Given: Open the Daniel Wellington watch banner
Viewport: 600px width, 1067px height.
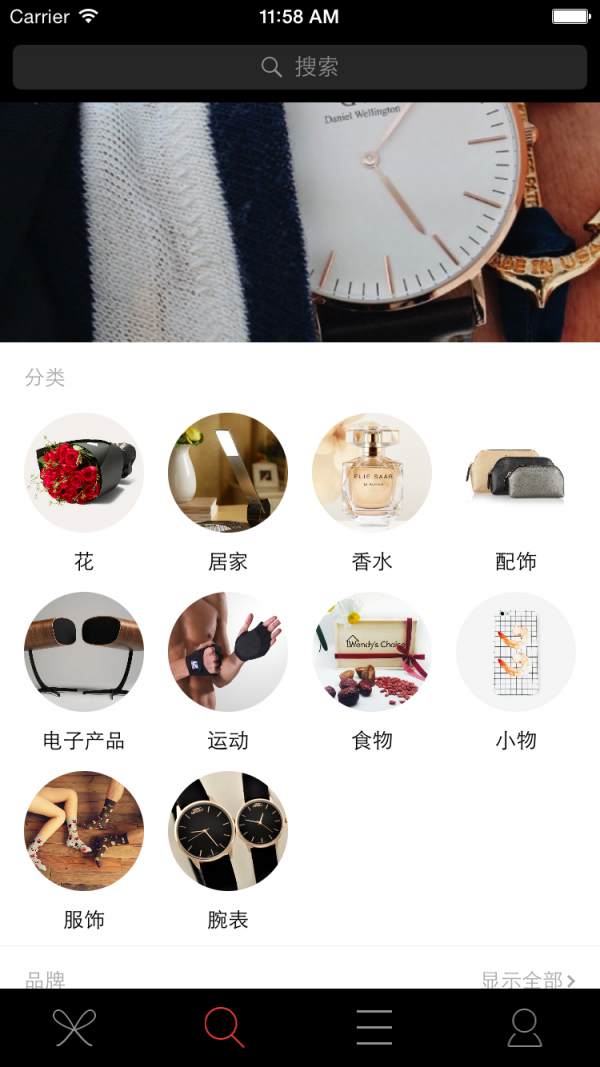Looking at the screenshot, I should (x=300, y=222).
